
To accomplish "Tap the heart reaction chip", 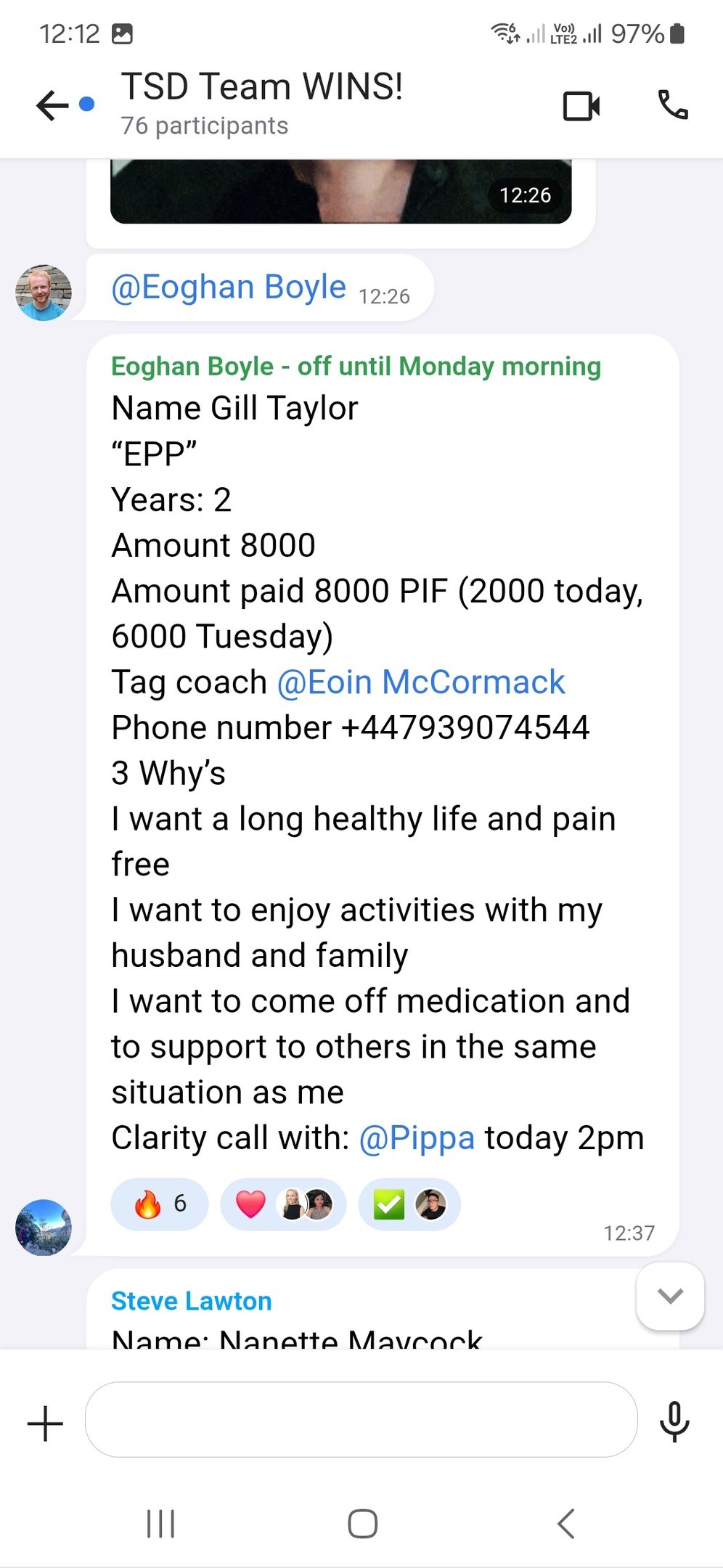I will coord(283,1204).
